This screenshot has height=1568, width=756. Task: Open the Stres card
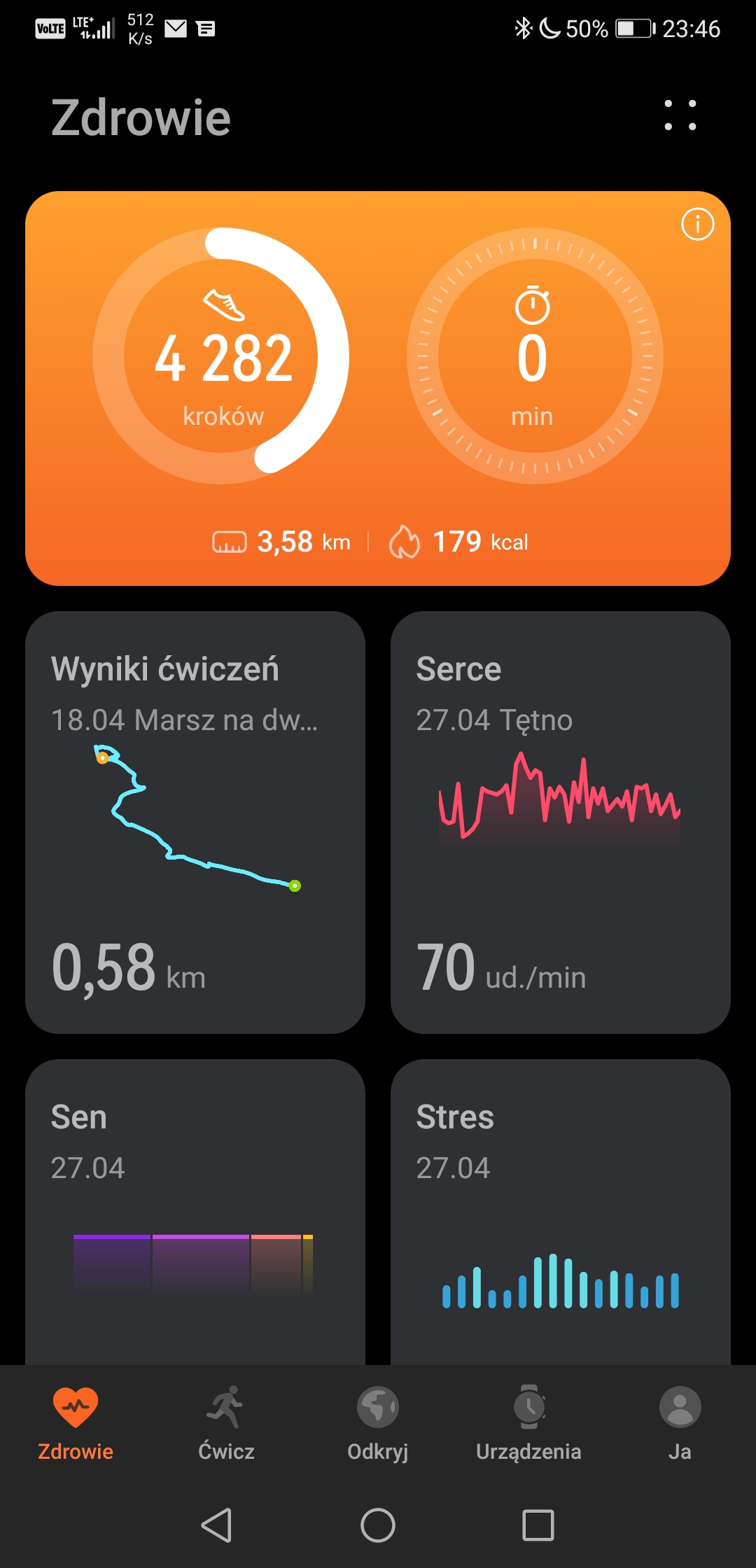(561, 1212)
